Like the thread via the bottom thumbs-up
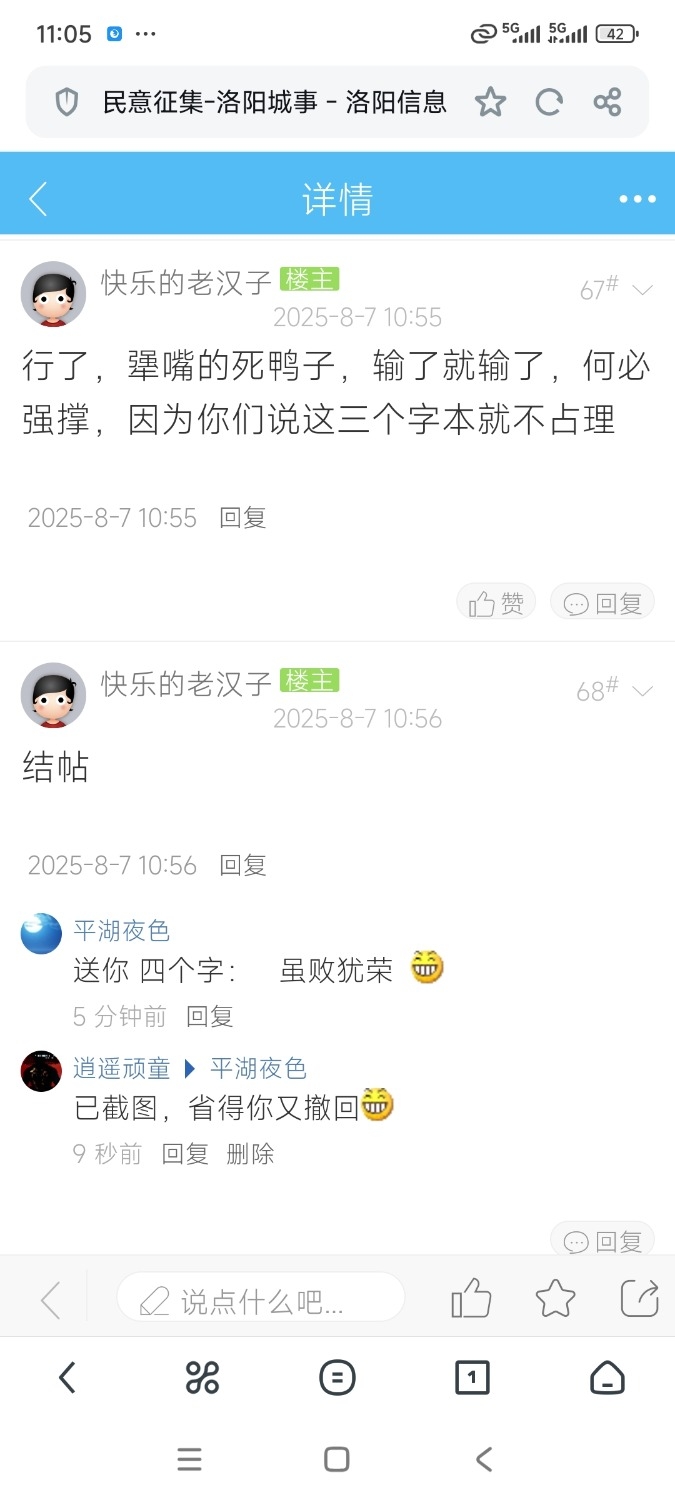The image size is (675, 1500). tap(471, 1299)
